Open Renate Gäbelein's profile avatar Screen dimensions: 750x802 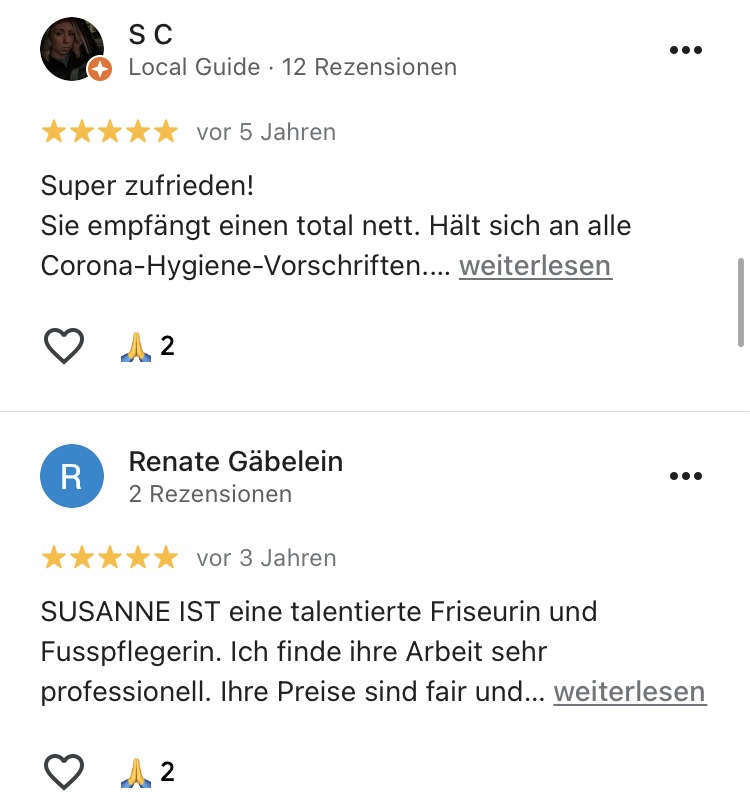pos(72,476)
